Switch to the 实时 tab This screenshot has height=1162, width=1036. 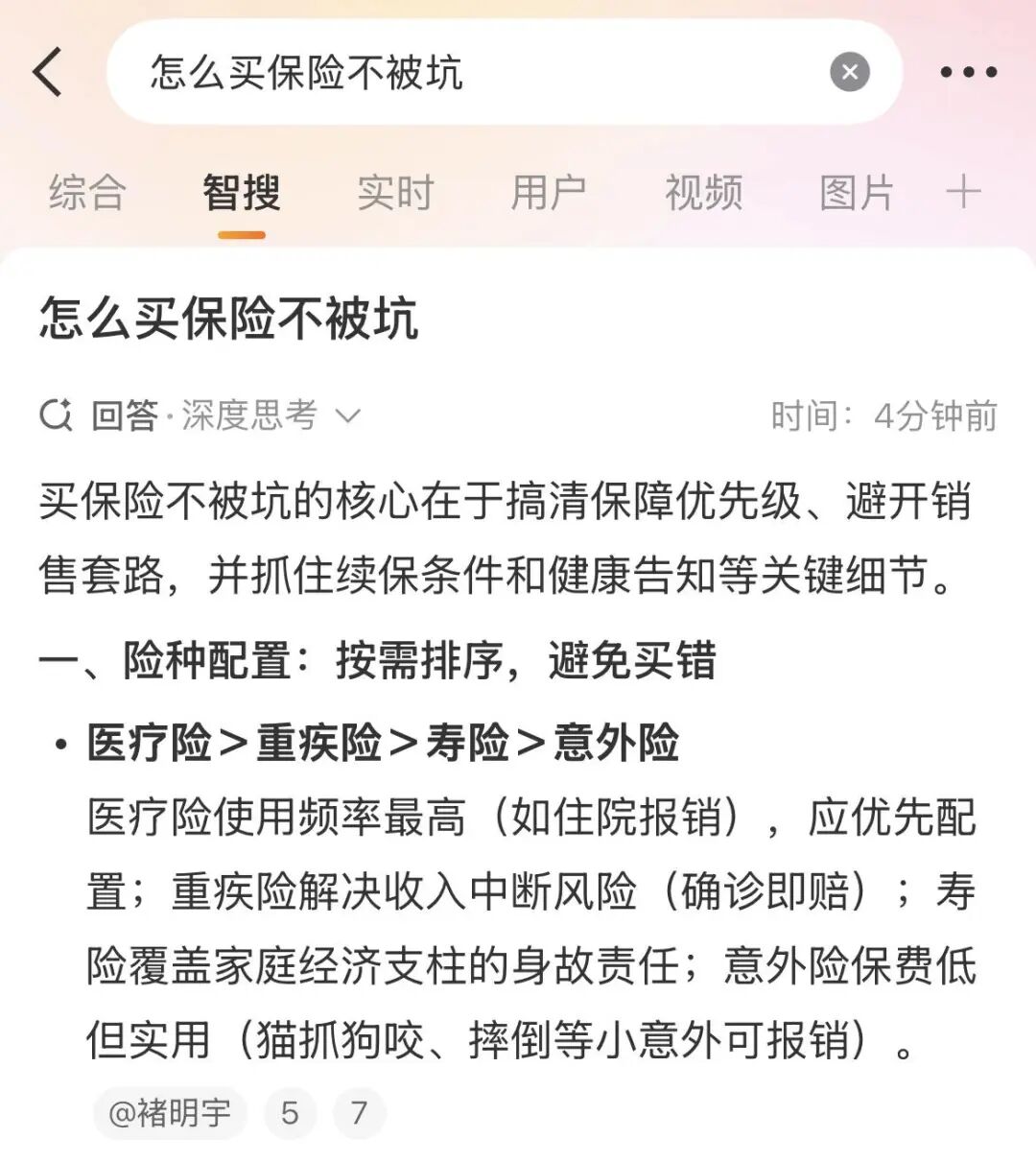click(395, 193)
